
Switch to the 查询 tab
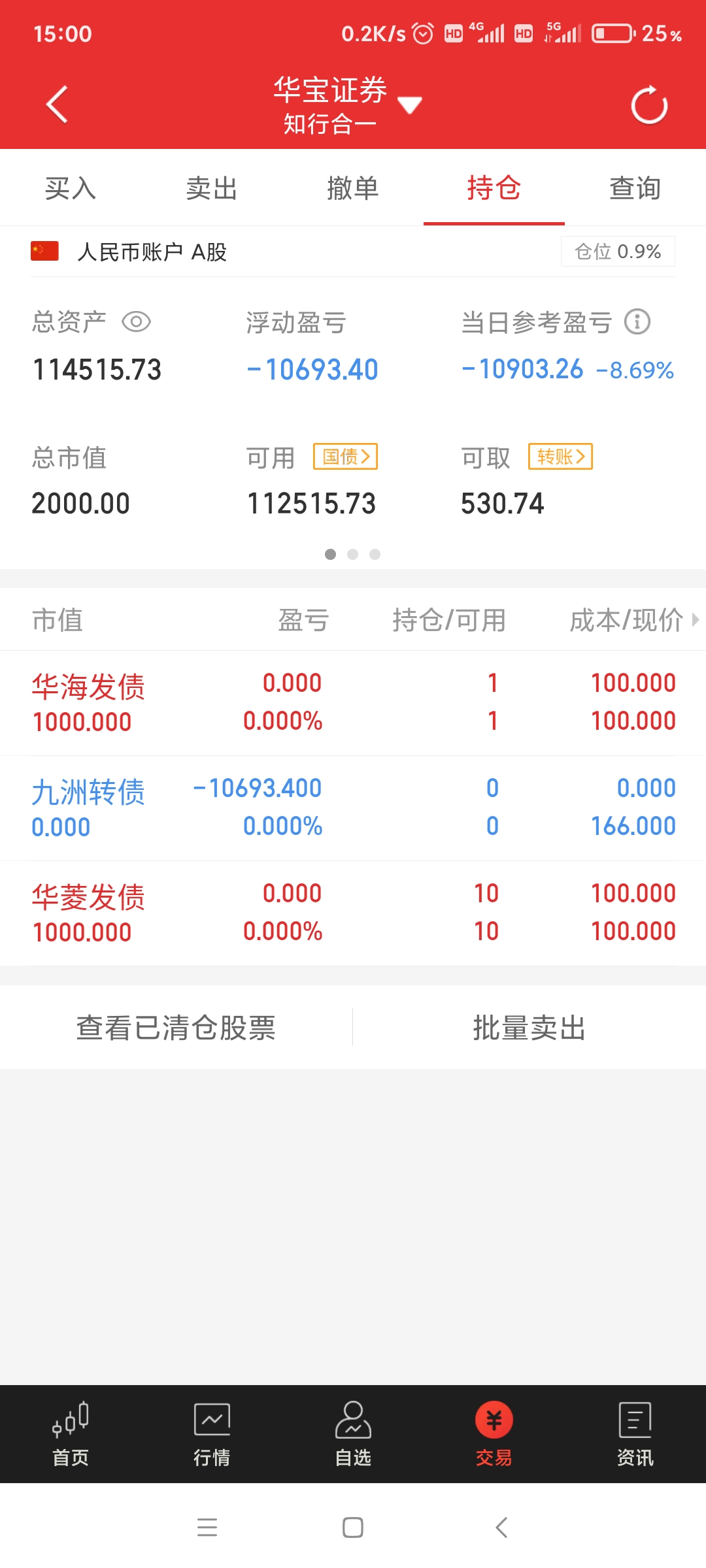click(x=635, y=188)
